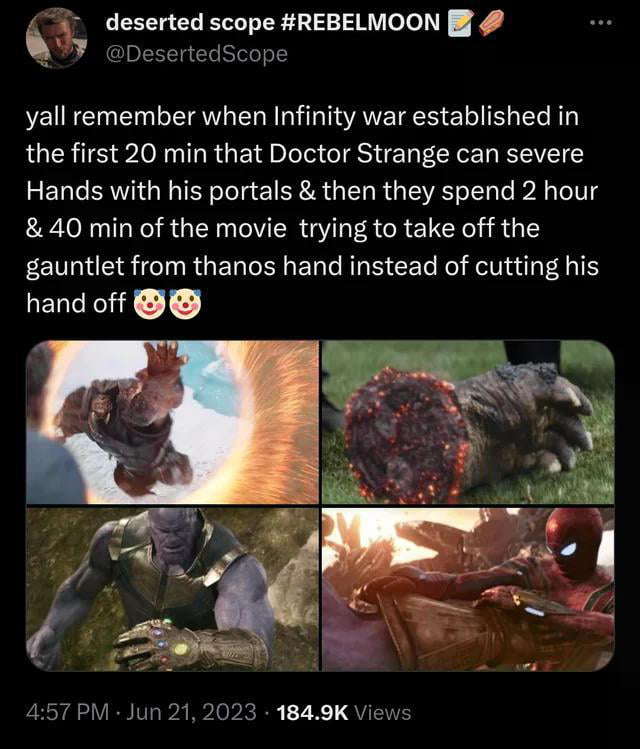View the Spider-Man pulling gauntlet image
The width and height of the screenshot is (640, 749).
click(x=467, y=589)
